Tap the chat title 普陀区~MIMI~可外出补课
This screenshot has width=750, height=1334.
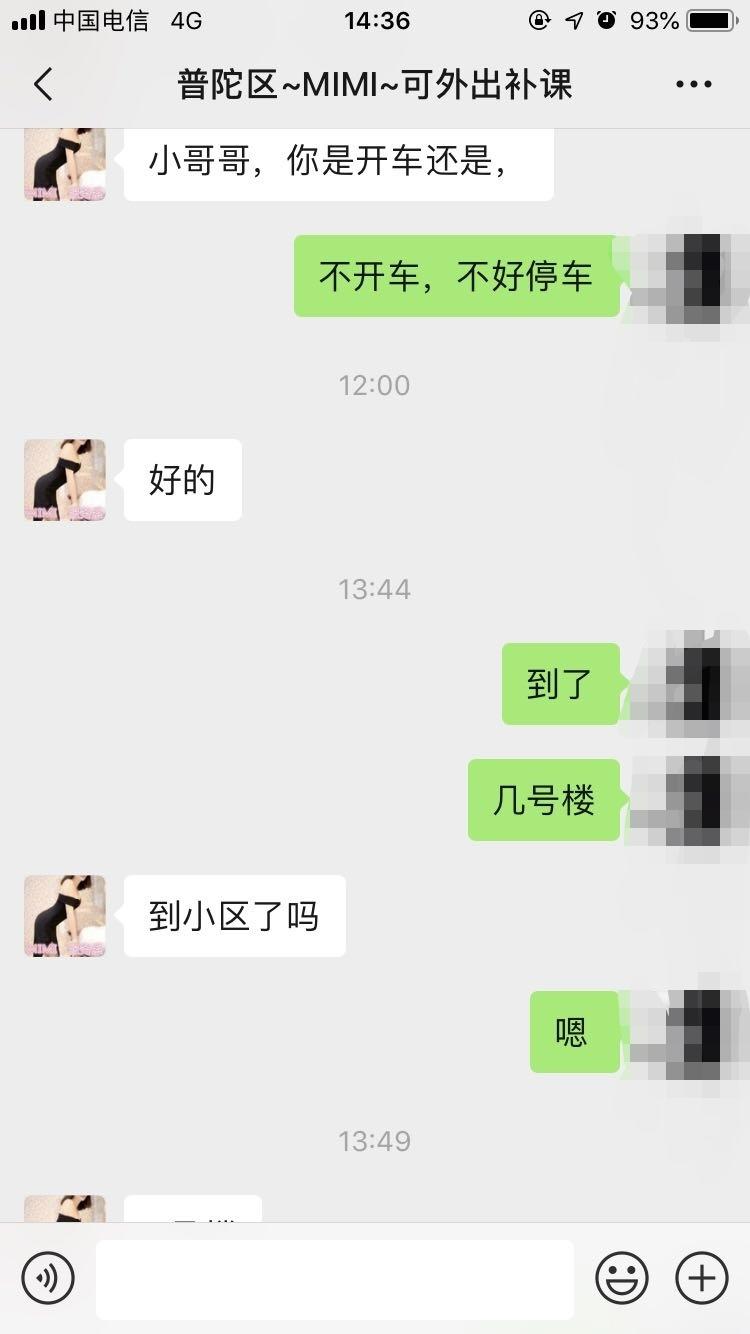click(x=375, y=84)
